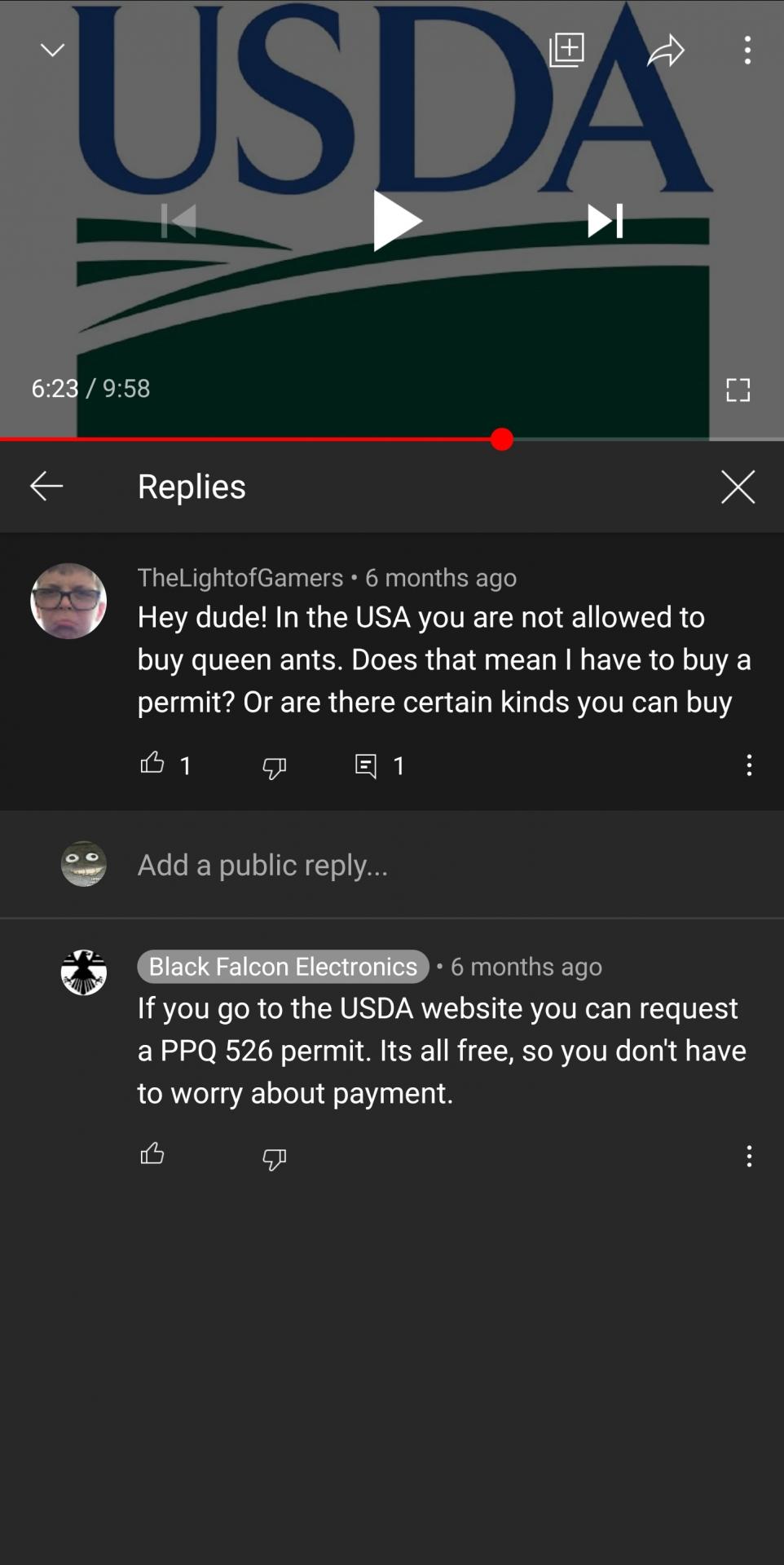The image size is (784, 1565).
Task: Add a public reply
Action: tap(262, 865)
